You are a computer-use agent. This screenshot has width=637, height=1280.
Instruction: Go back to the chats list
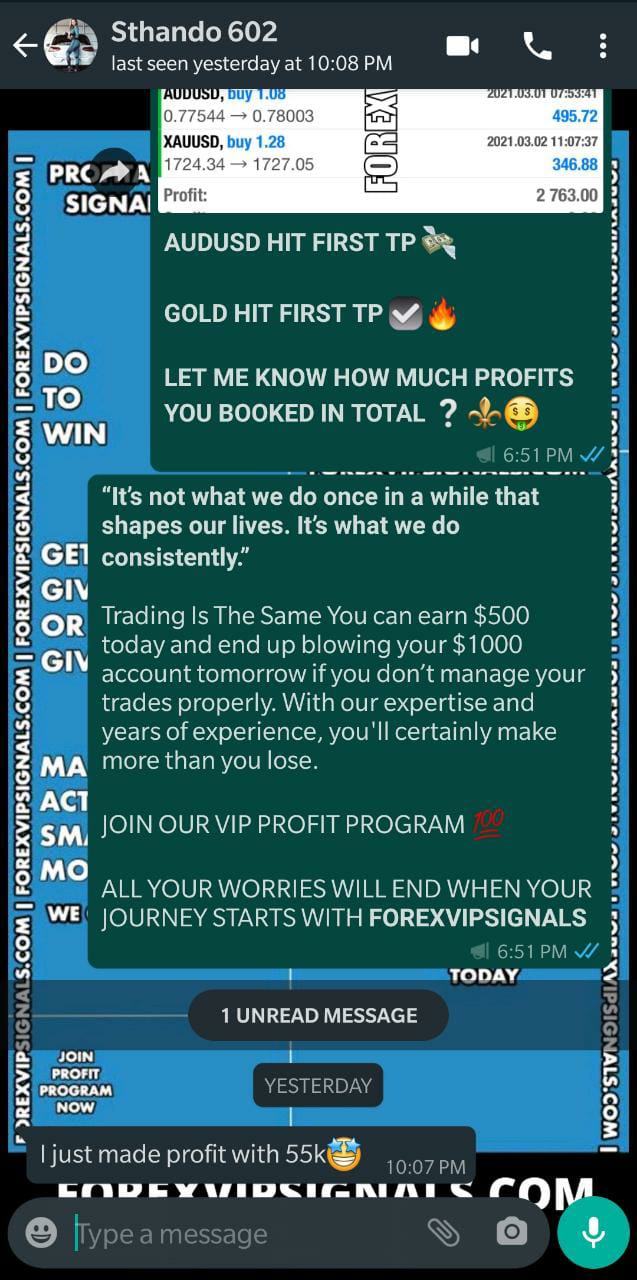[x=24, y=46]
